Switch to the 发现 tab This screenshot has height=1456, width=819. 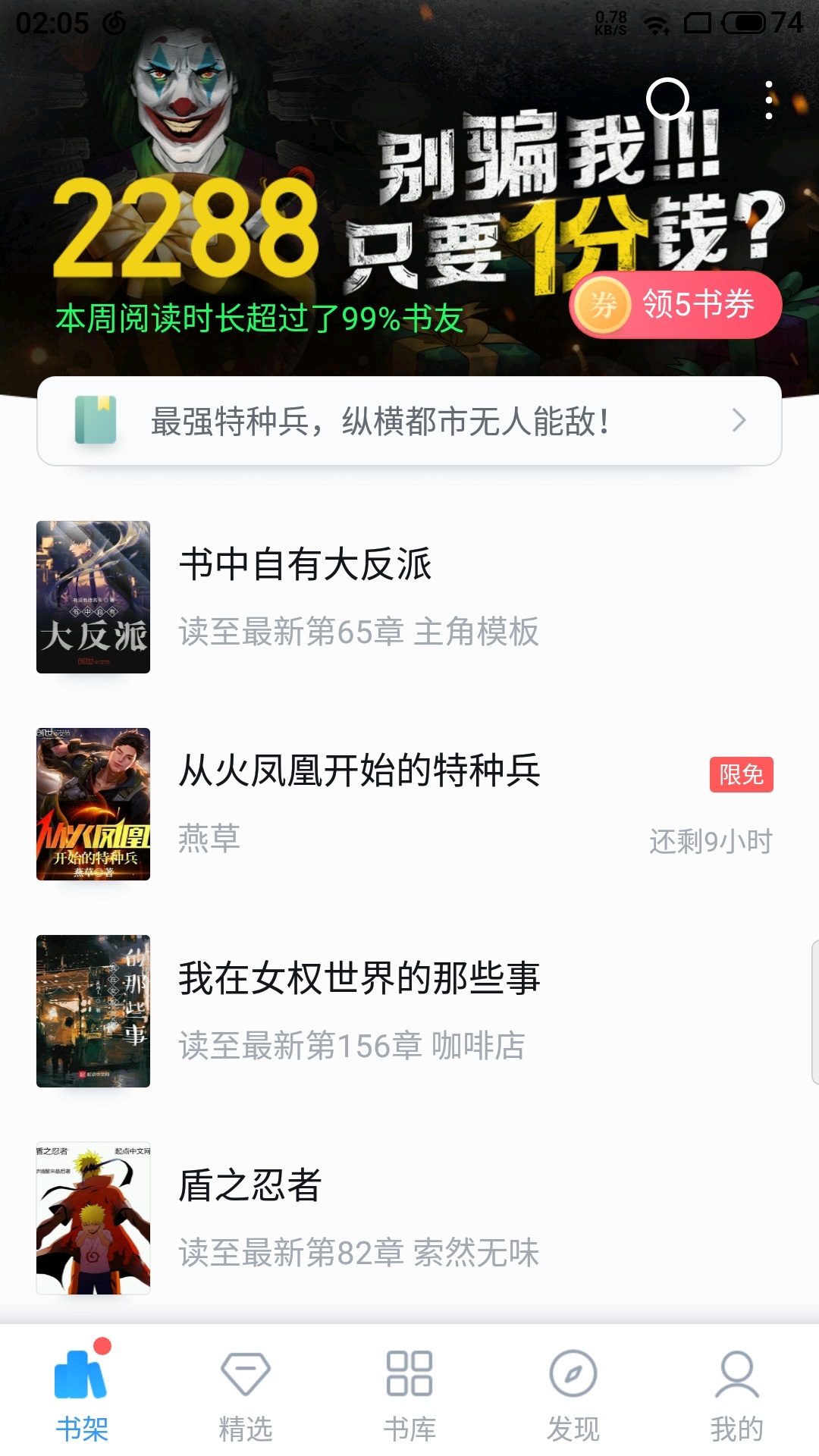pos(573,1394)
